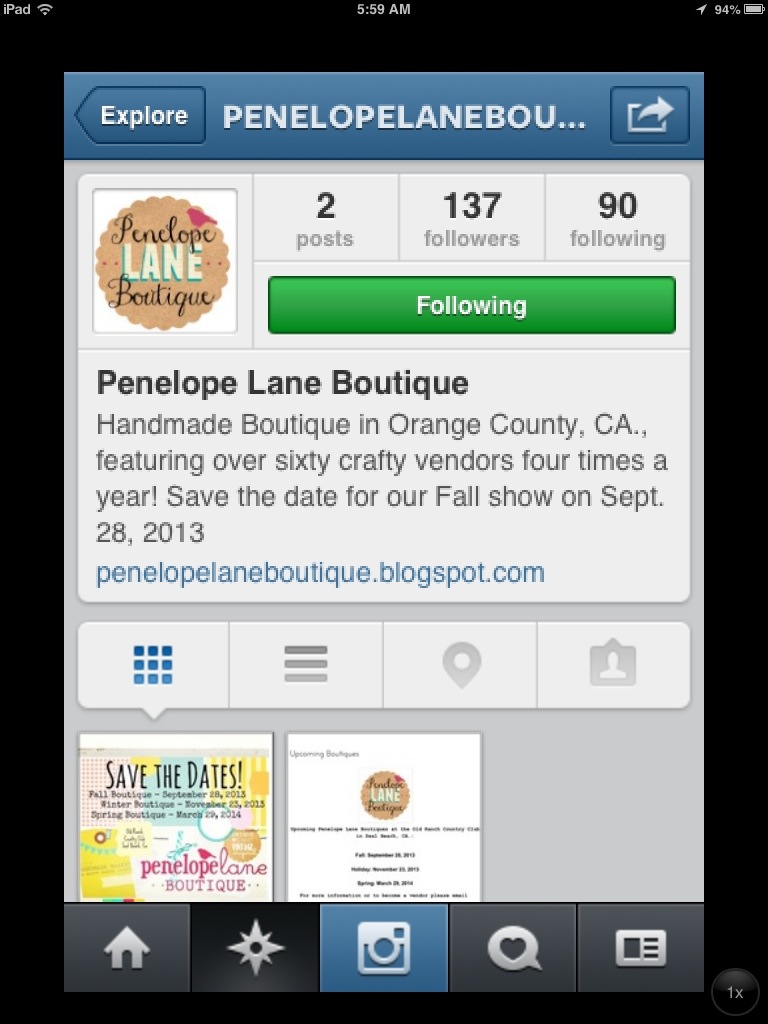Image resolution: width=768 pixels, height=1024 pixels.
Task: Open the news activity heart tab
Action: [513, 948]
